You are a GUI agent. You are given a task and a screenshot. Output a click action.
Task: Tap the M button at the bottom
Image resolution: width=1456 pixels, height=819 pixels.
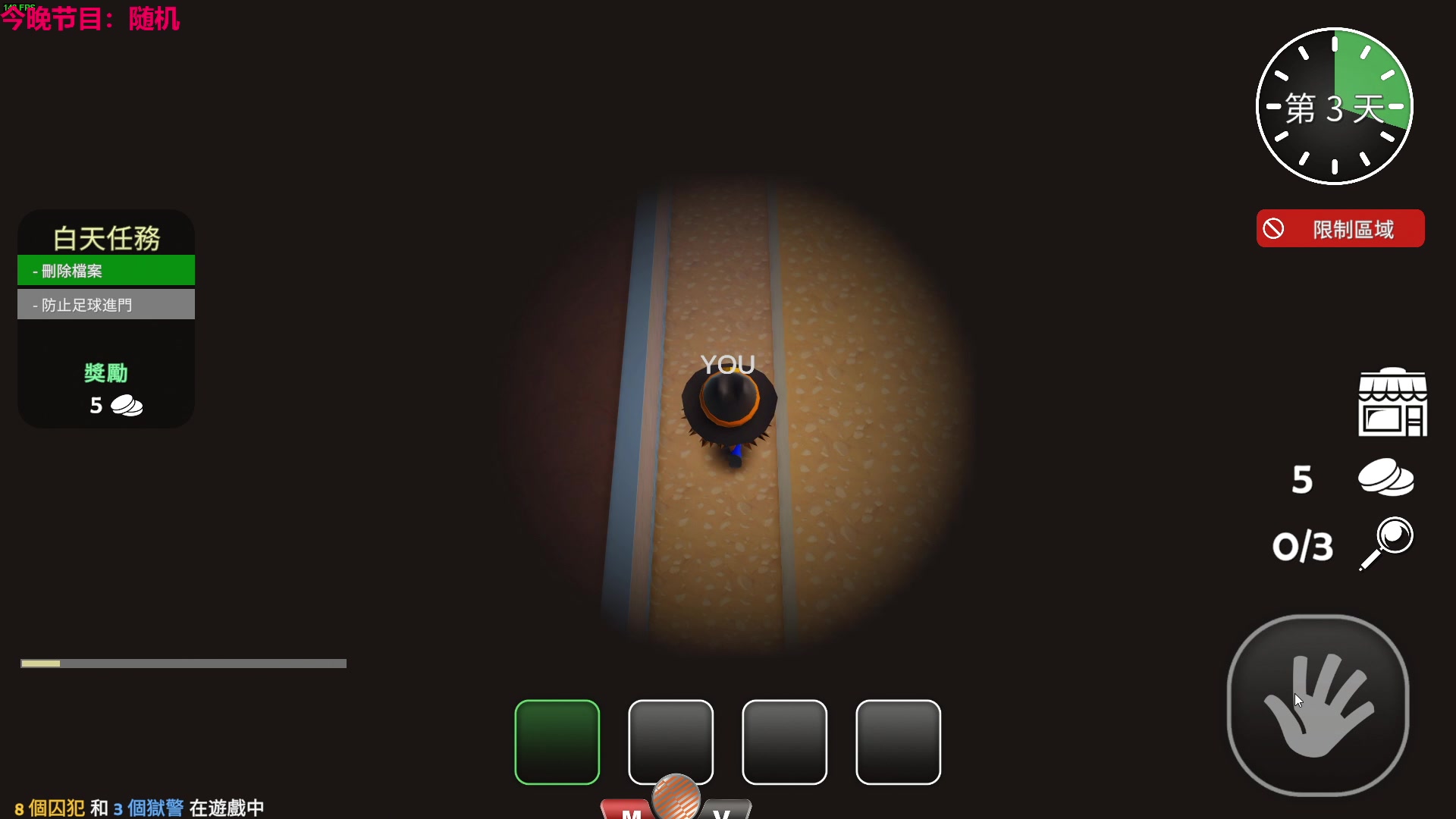[630, 811]
